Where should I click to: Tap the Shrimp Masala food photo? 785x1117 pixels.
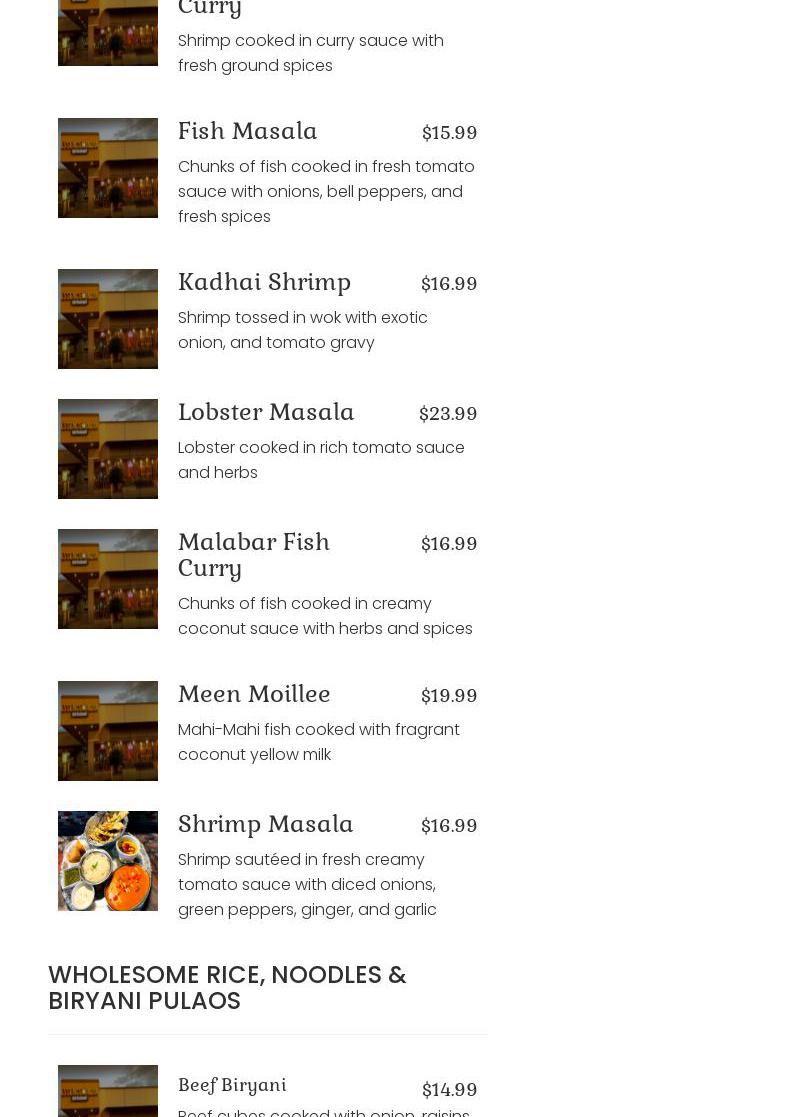(108, 861)
